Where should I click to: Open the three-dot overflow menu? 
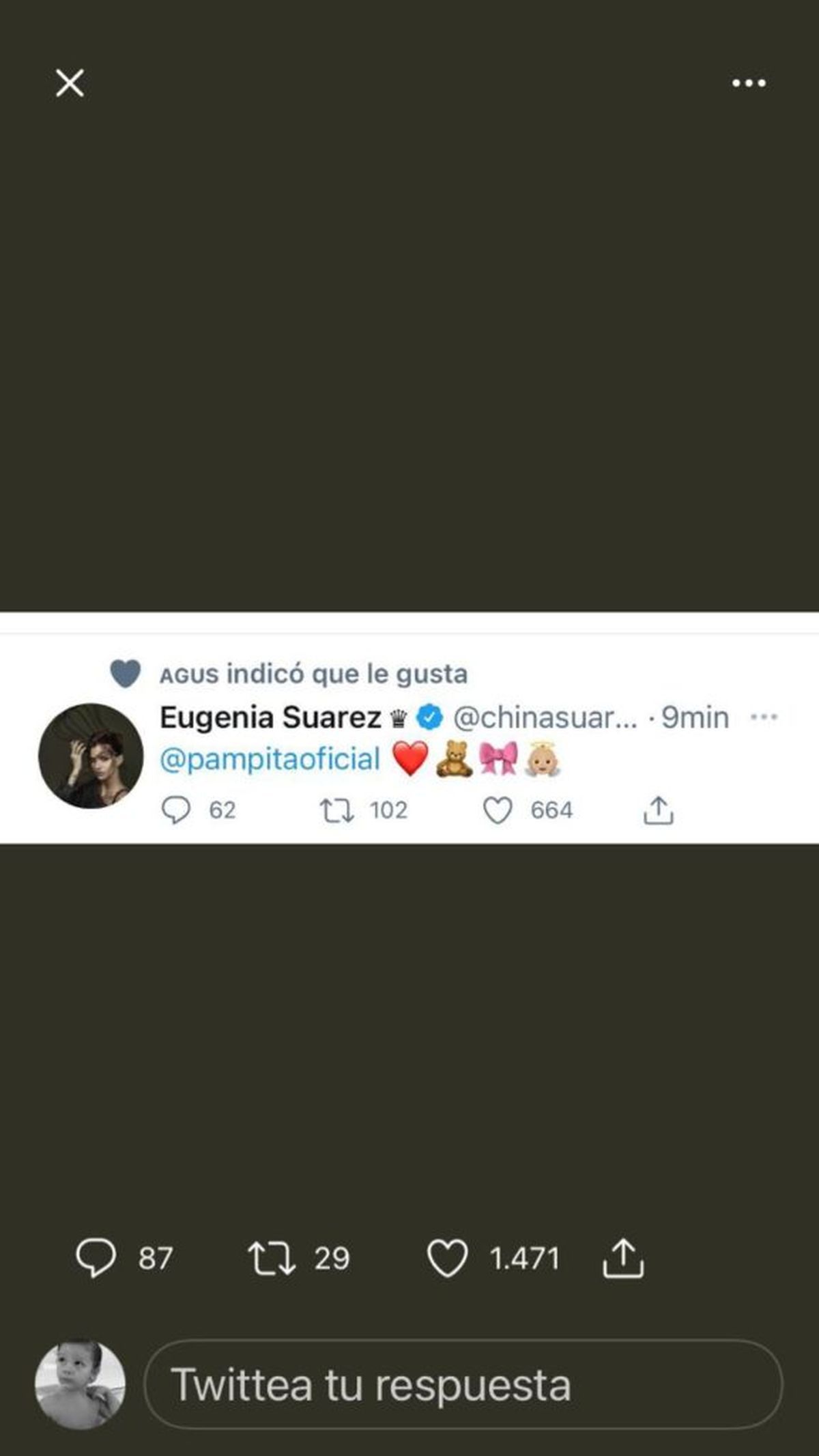(749, 83)
